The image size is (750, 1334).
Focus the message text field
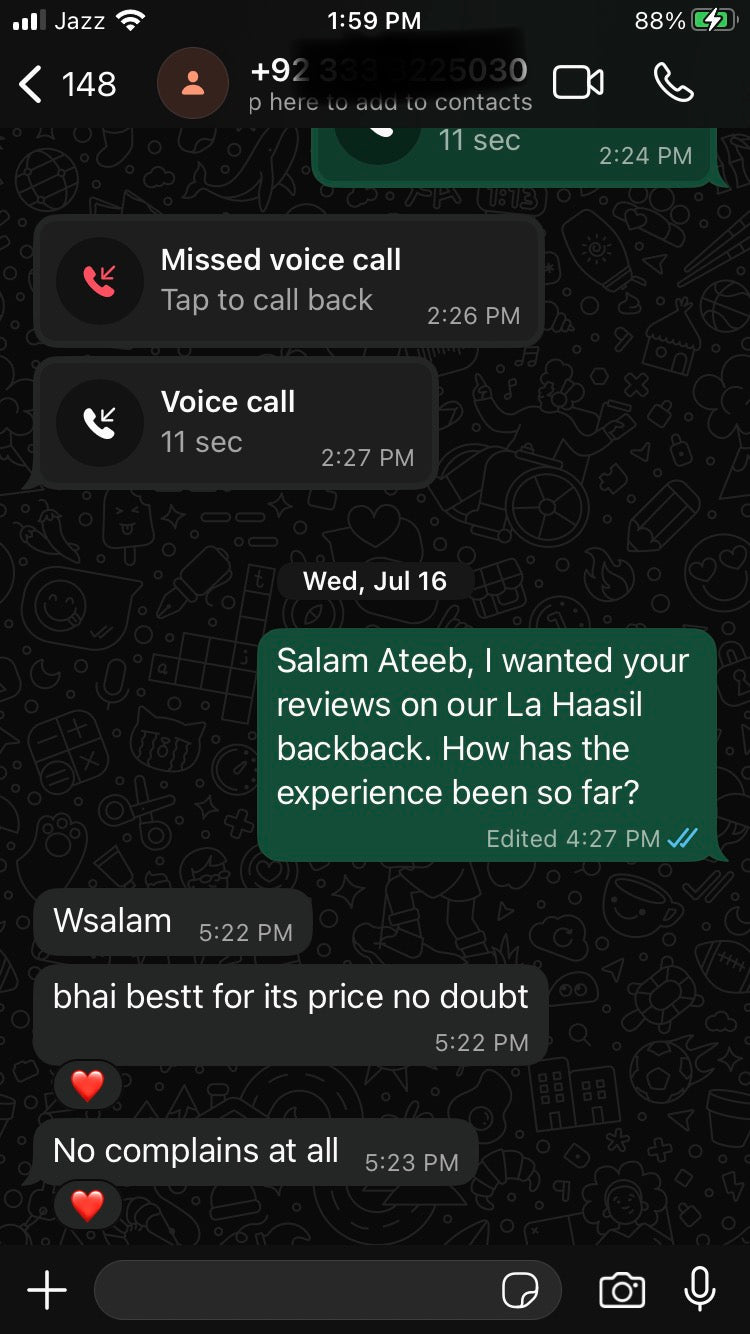coord(295,1291)
